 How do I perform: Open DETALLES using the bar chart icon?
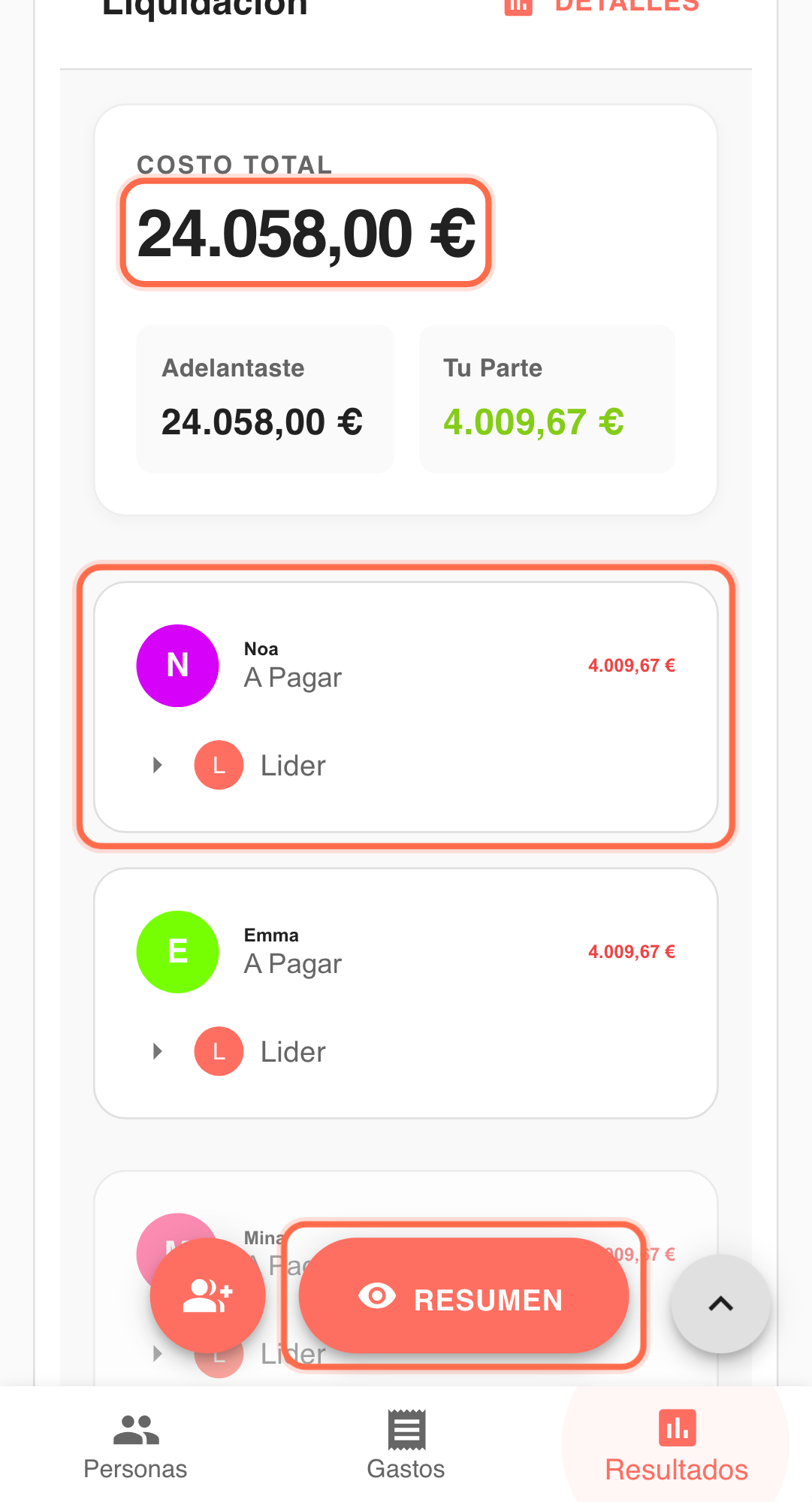(x=520, y=6)
